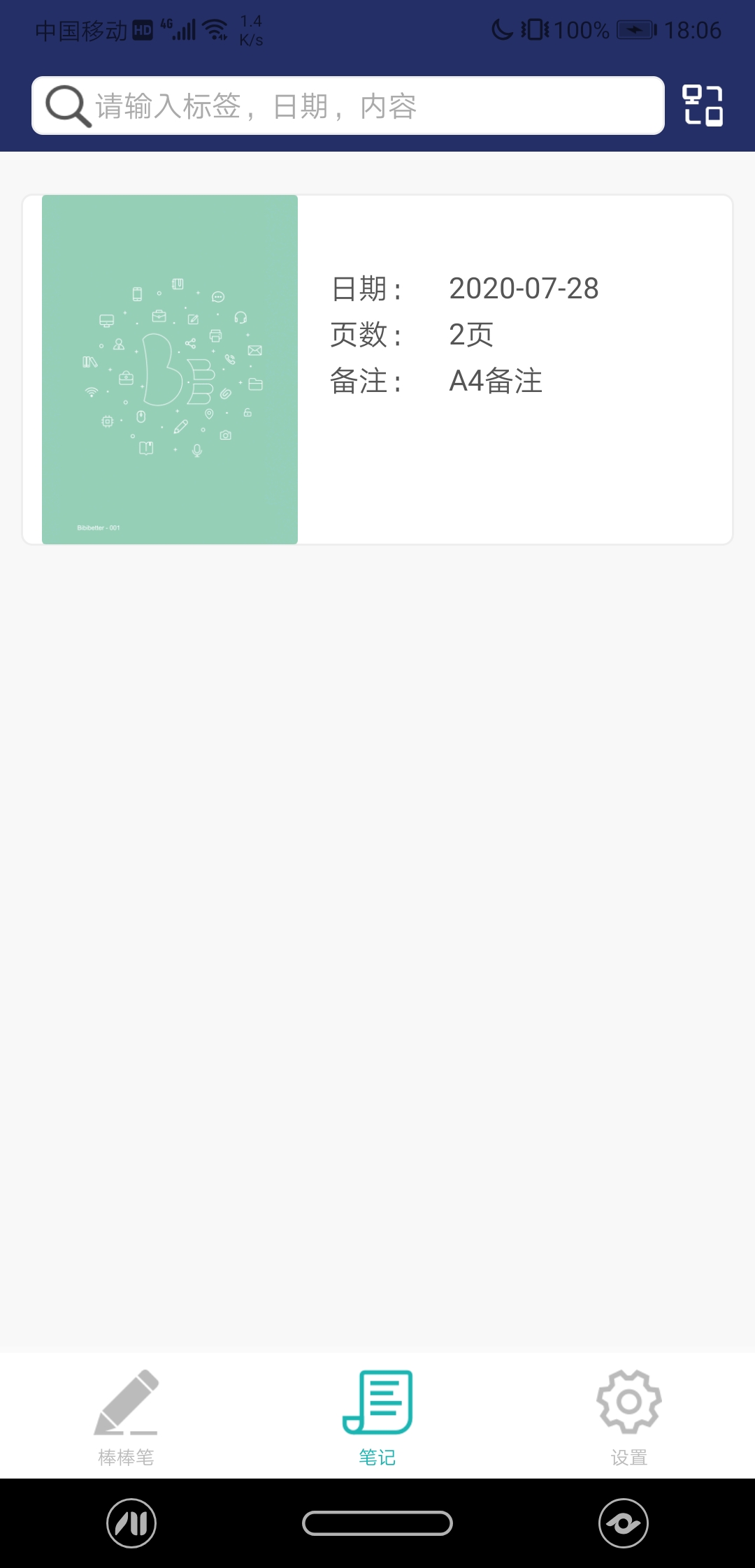Tap the 2页 page count text
This screenshot has height=1568, width=755.
(x=470, y=334)
